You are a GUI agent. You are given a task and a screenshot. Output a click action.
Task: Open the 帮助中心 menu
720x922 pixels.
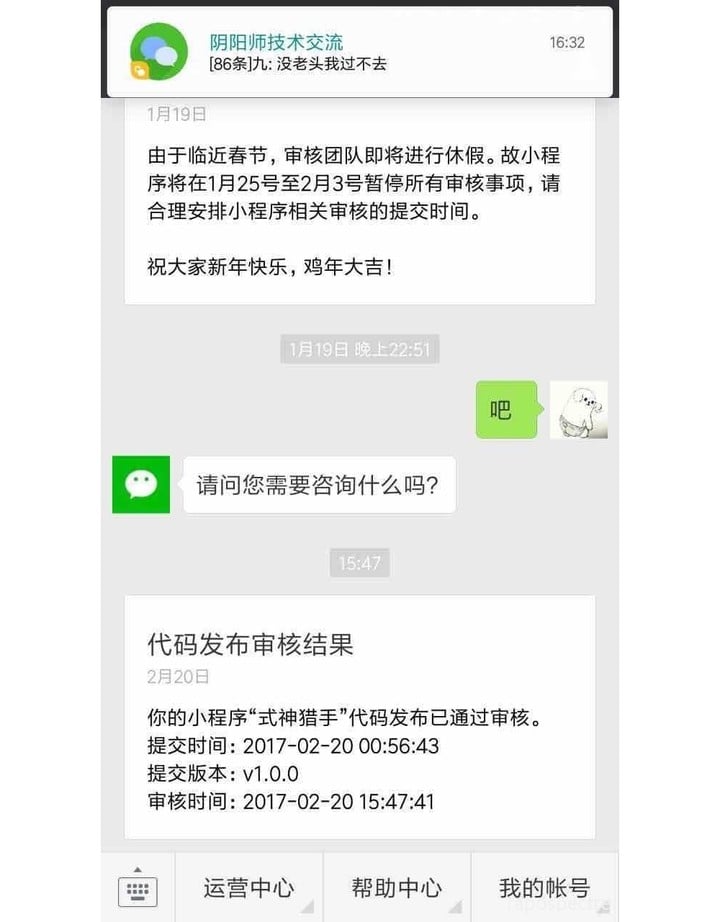(x=397, y=888)
